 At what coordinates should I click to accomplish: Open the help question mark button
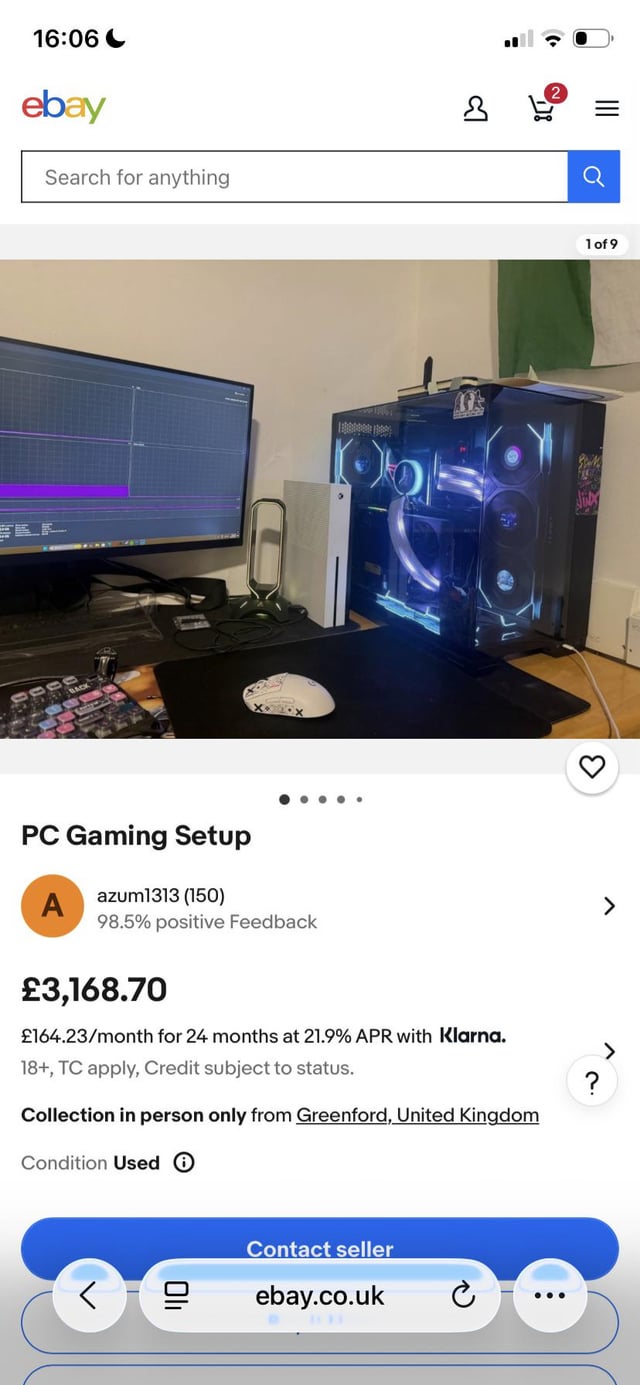(x=592, y=1082)
